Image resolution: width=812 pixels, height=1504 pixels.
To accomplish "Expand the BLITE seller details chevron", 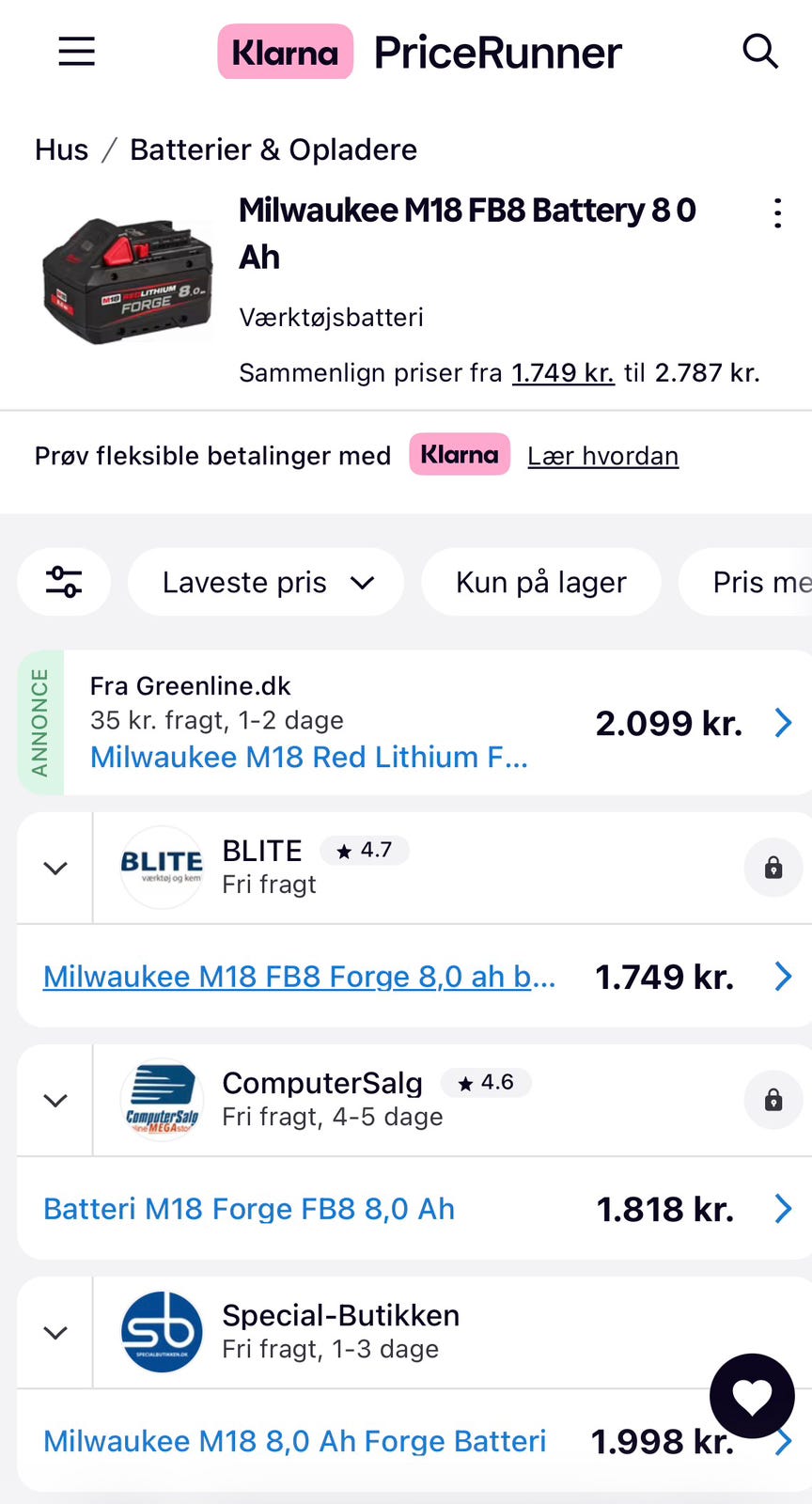I will point(55,867).
